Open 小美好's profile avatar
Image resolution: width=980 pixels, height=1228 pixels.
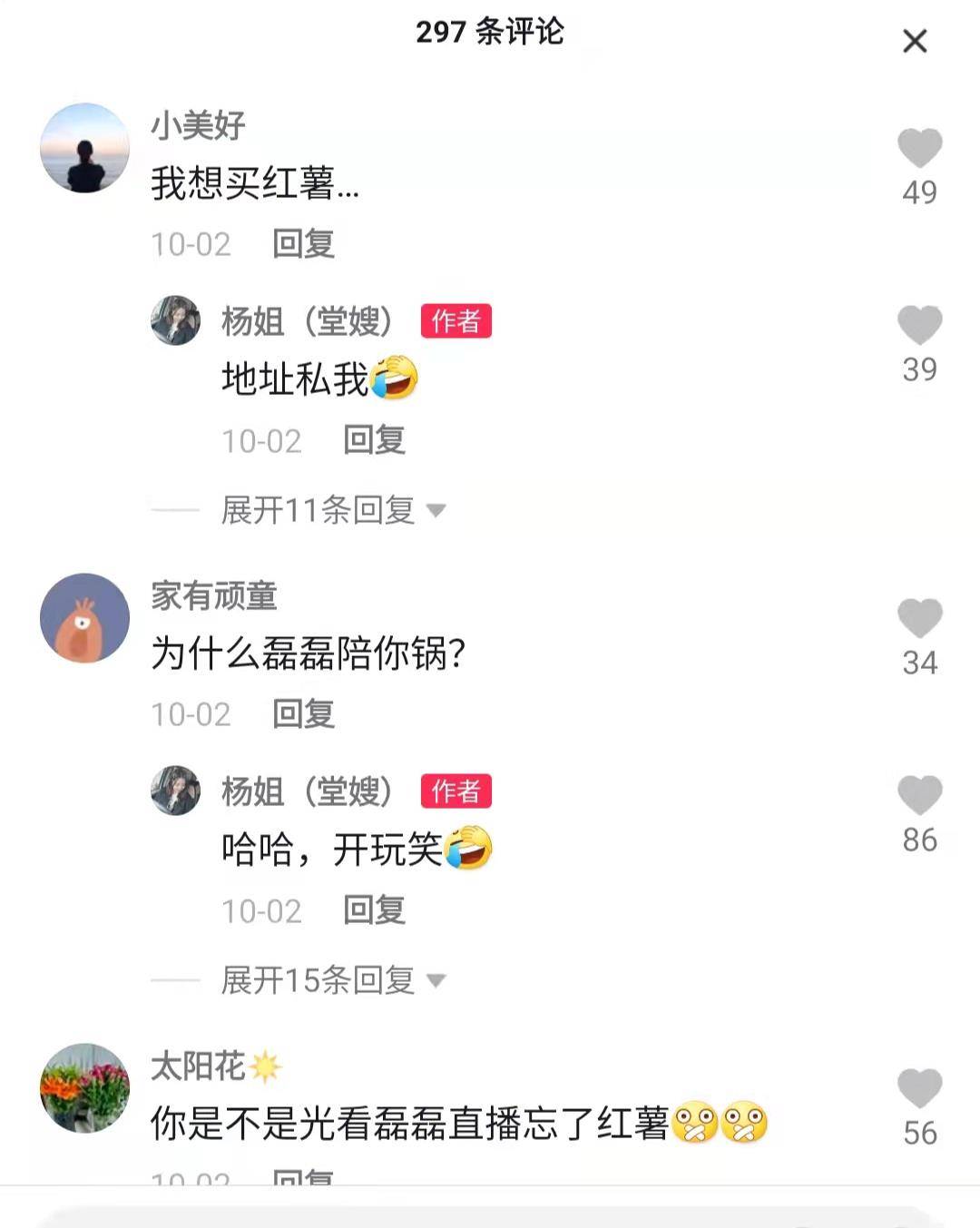(85, 148)
